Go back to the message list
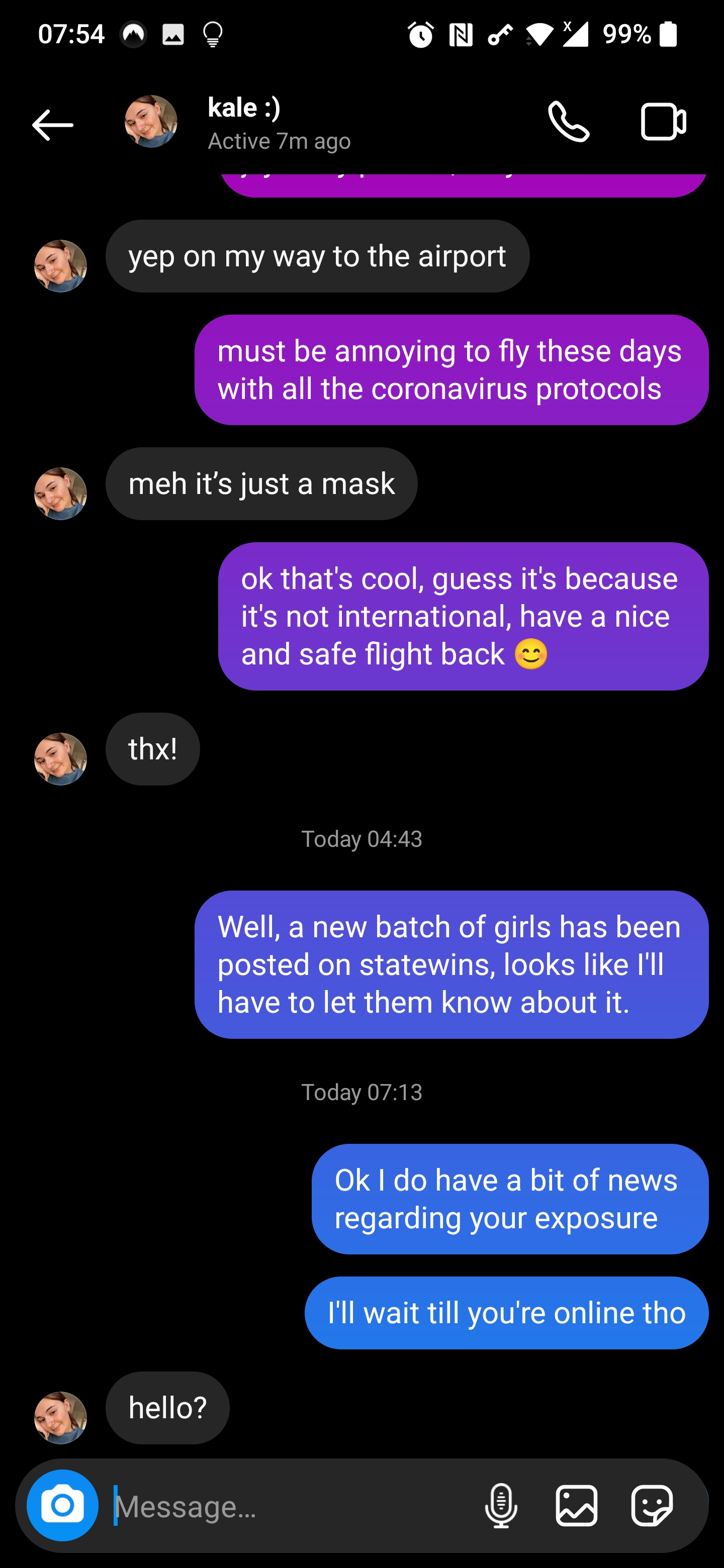Image resolution: width=724 pixels, height=1568 pixels. pos(53,125)
